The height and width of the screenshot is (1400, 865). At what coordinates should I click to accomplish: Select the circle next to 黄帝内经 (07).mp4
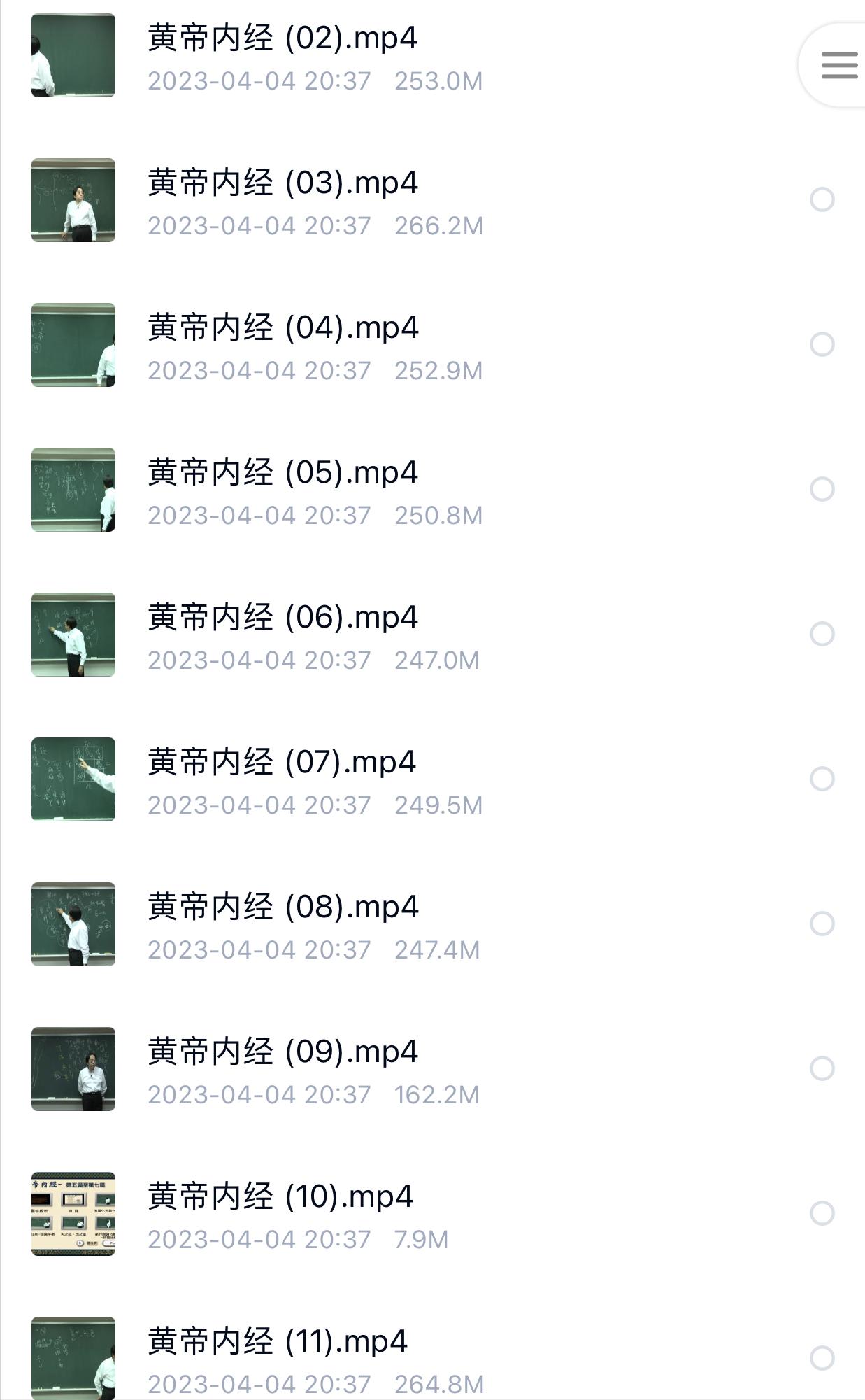(821, 777)
